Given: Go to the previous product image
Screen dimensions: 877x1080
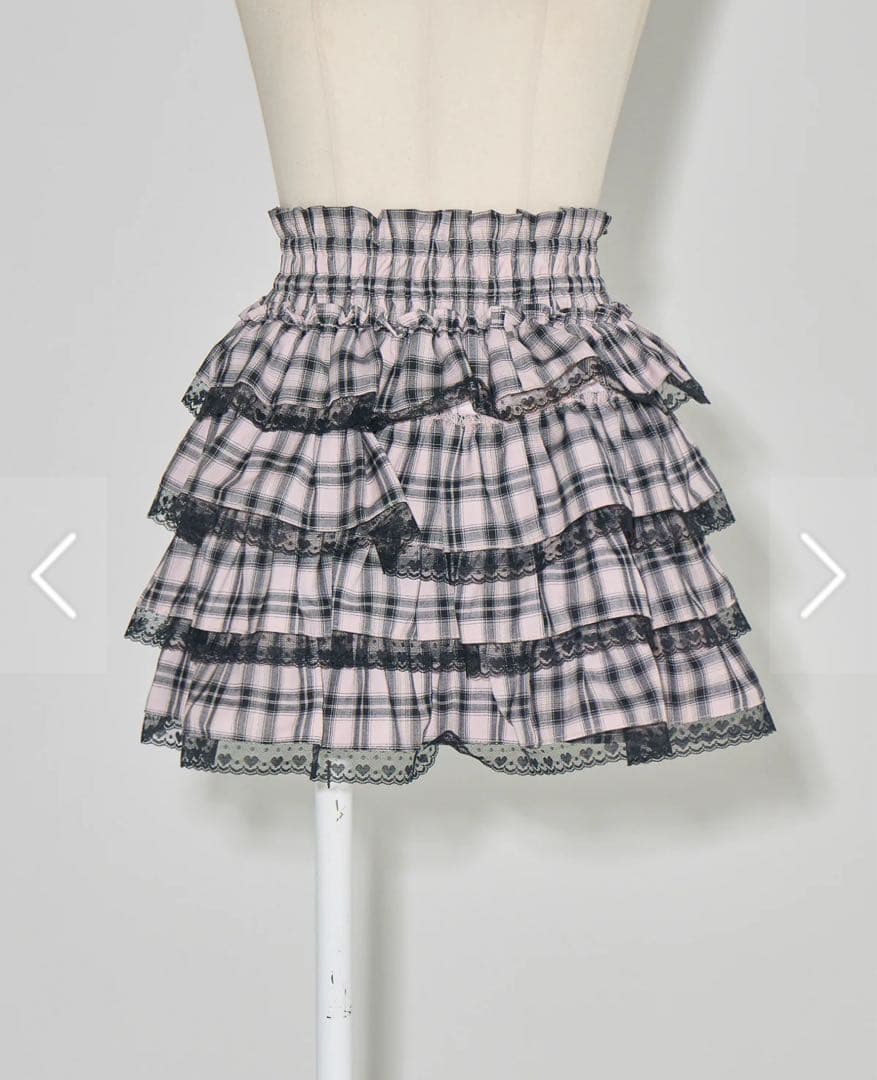Looking at the screenshot, I should point(53,575).
